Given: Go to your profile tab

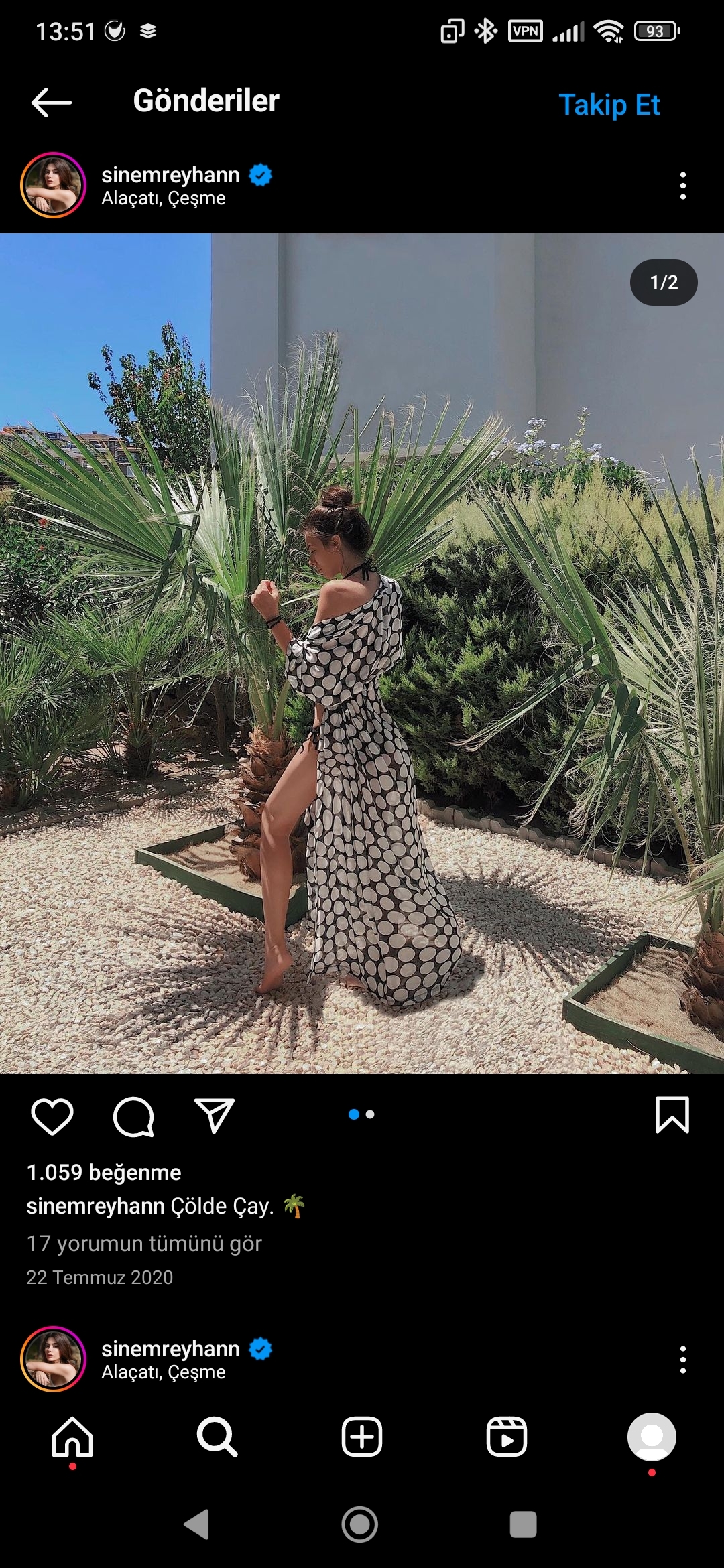Looking at the screenshot, I should (652, 1437).
